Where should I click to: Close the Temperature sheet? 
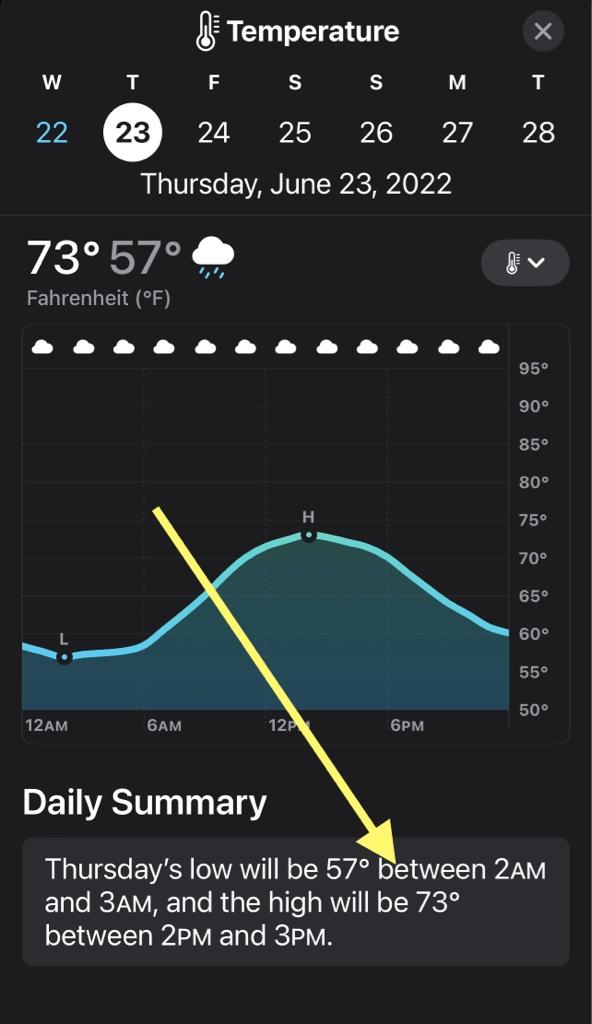pos(543,31)
